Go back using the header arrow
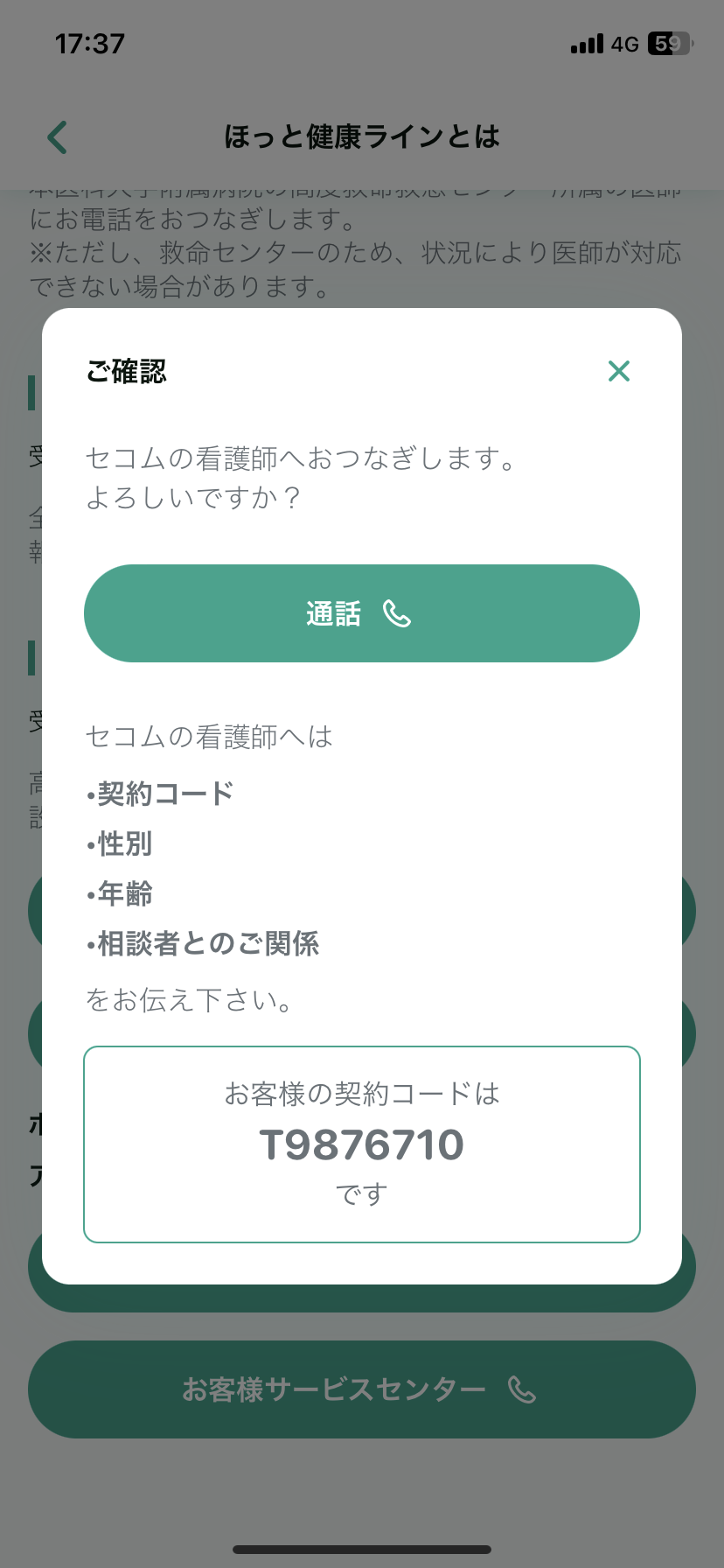 58,137
